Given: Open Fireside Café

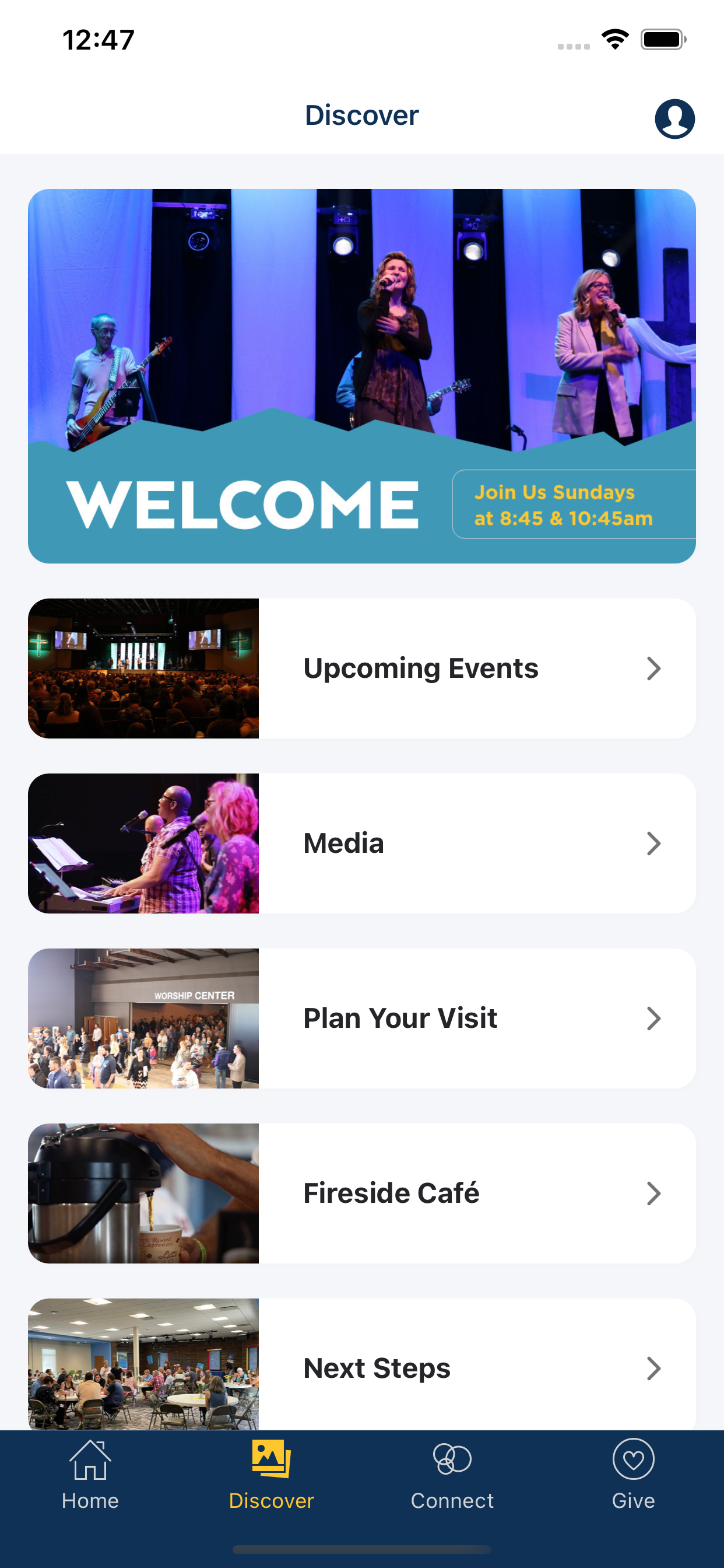Looking at the screenshot, I should click(362, 1193).
